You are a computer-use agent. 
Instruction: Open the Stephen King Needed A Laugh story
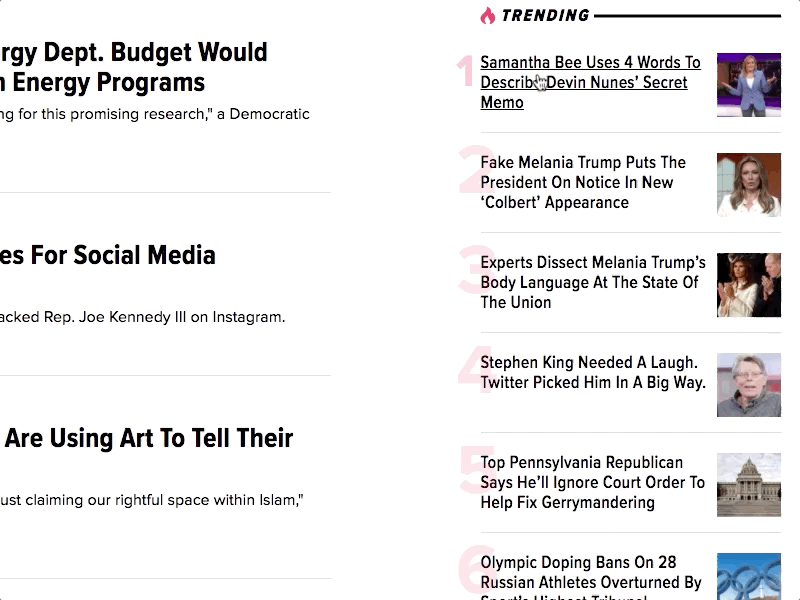592,372
